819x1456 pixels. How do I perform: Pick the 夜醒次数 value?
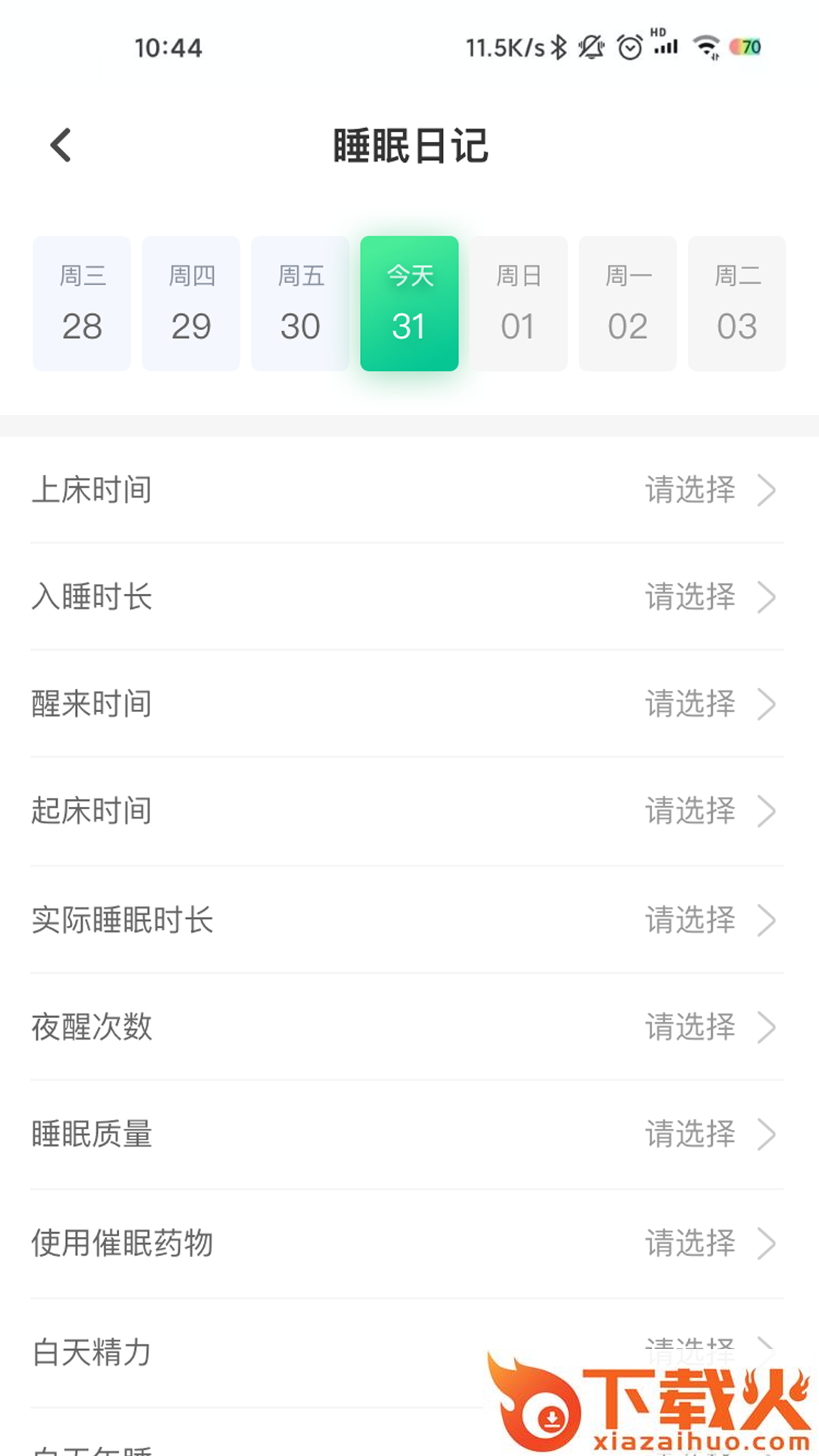408,1028
